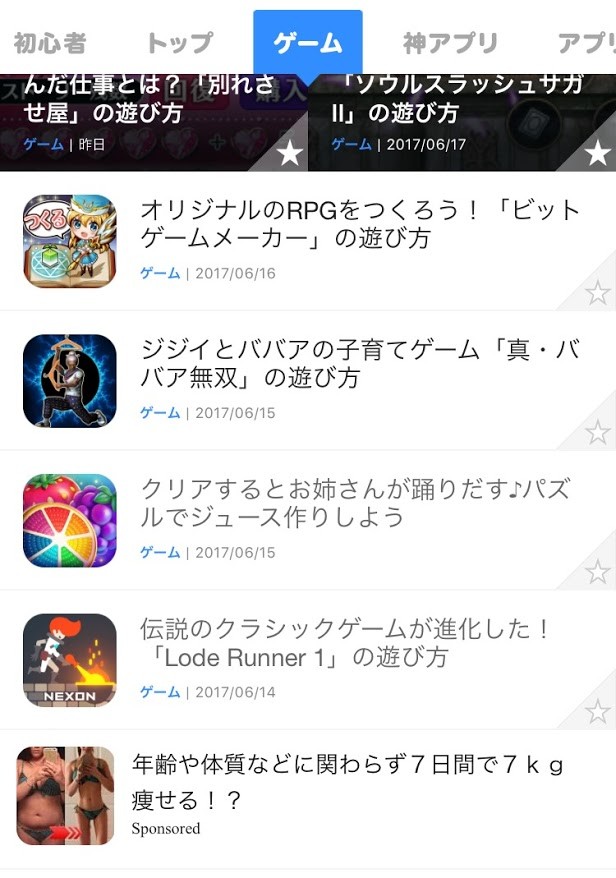Viewport: 616px width, 878px height.
Task: Unstar the ソウルスラッシュサガII featured article
Action: point(597,153)
